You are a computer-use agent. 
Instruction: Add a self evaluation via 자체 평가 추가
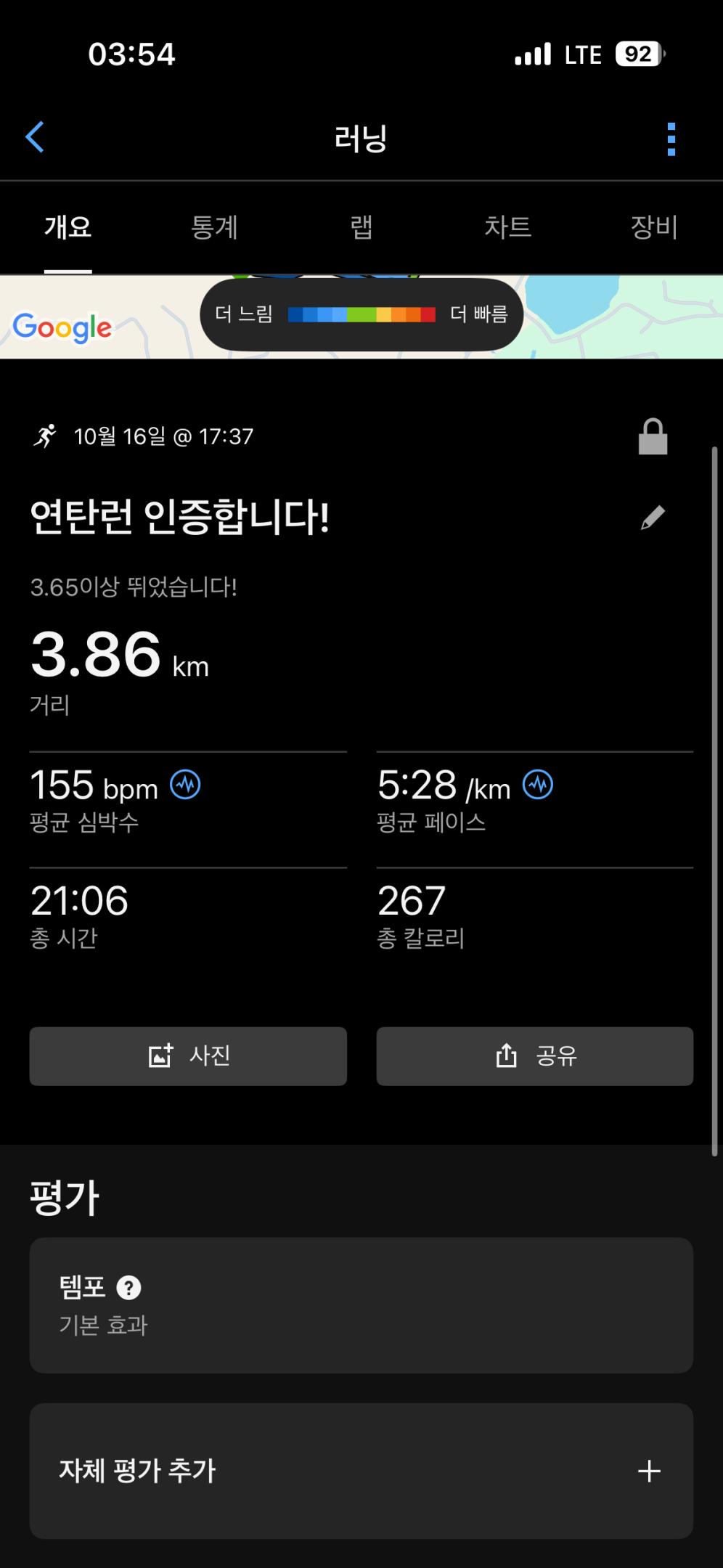point(361,1471)
